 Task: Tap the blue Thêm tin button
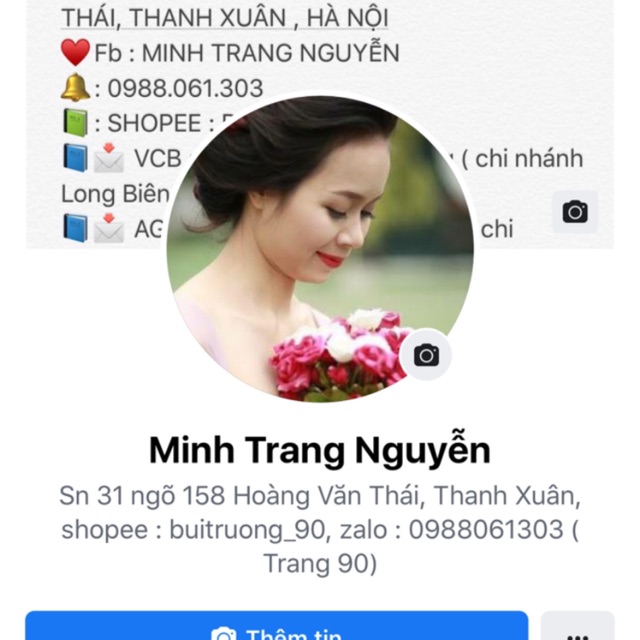(276, 628)
